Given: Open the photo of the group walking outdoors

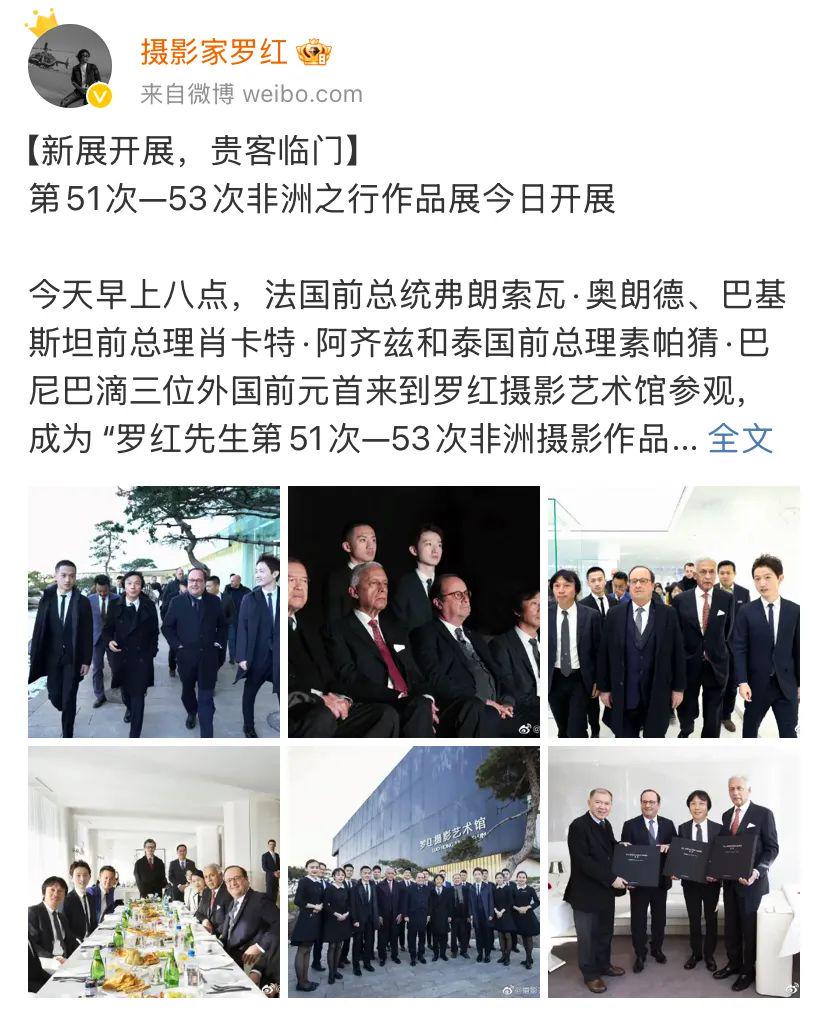Looking at the screenshot, I should pyautogui.click(x=154, y=612).
